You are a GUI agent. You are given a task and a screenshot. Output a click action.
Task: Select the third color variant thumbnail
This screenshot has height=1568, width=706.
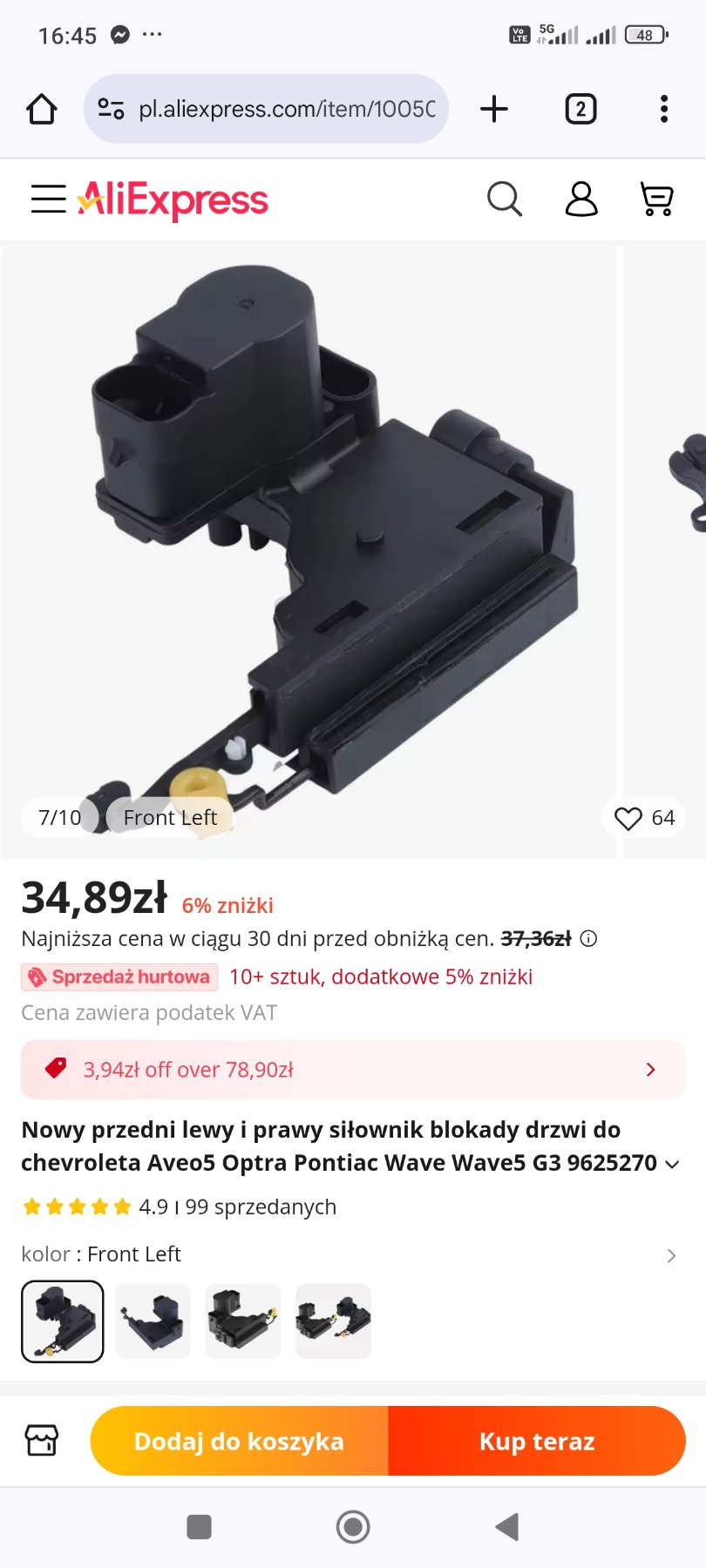click(243, 1321)
